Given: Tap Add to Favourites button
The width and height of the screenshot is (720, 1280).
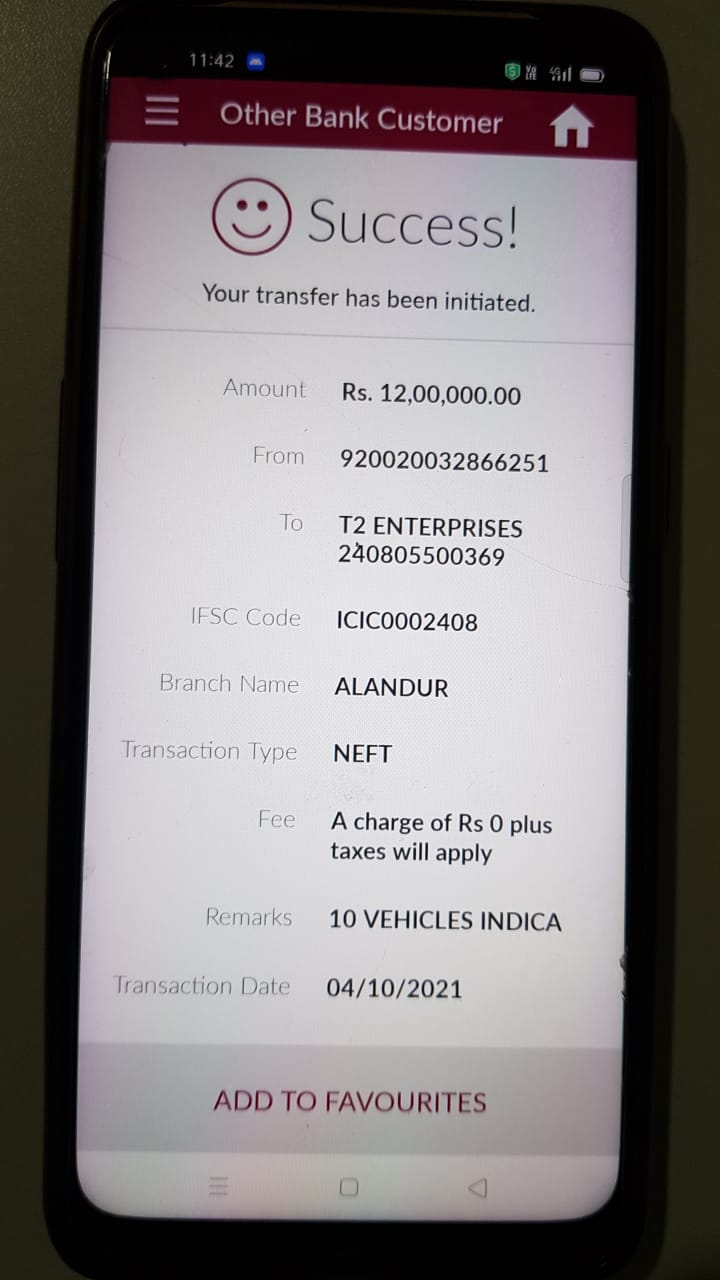Looking at the screenshot, I should tap(350, 1101).
